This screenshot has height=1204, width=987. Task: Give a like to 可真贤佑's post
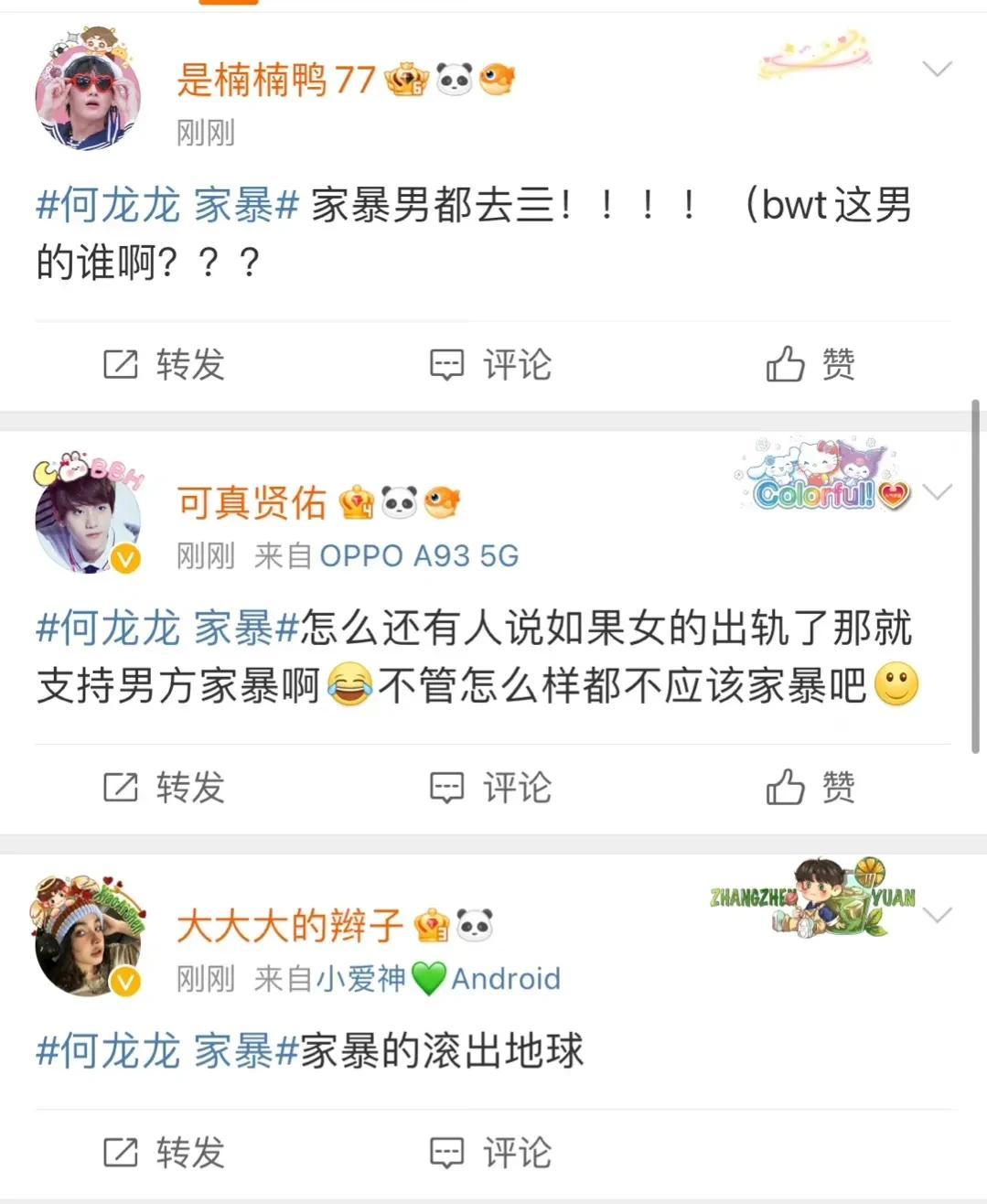point(810,787)
